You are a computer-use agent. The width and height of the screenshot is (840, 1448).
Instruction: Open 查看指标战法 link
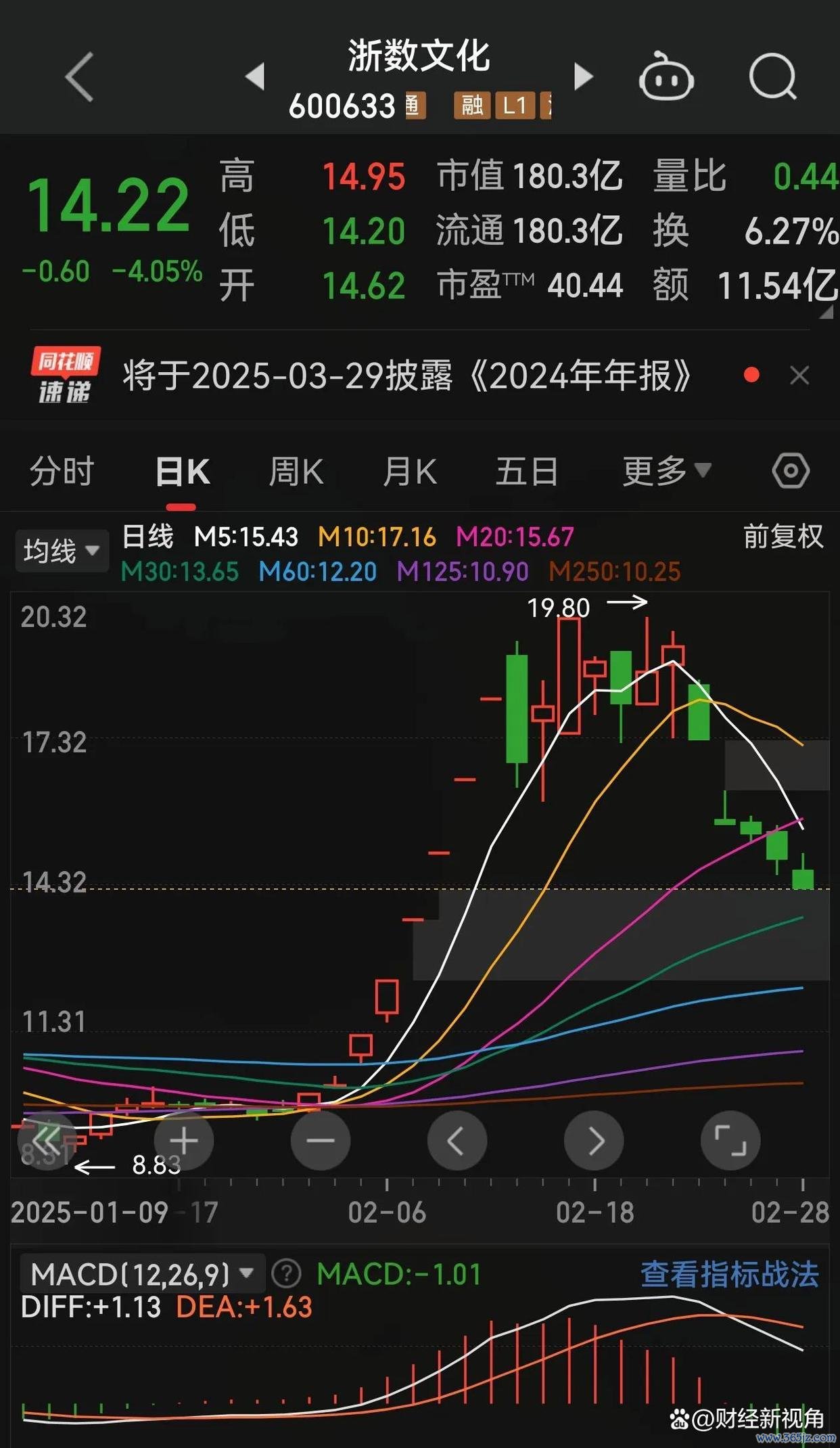pos(730,1274)
